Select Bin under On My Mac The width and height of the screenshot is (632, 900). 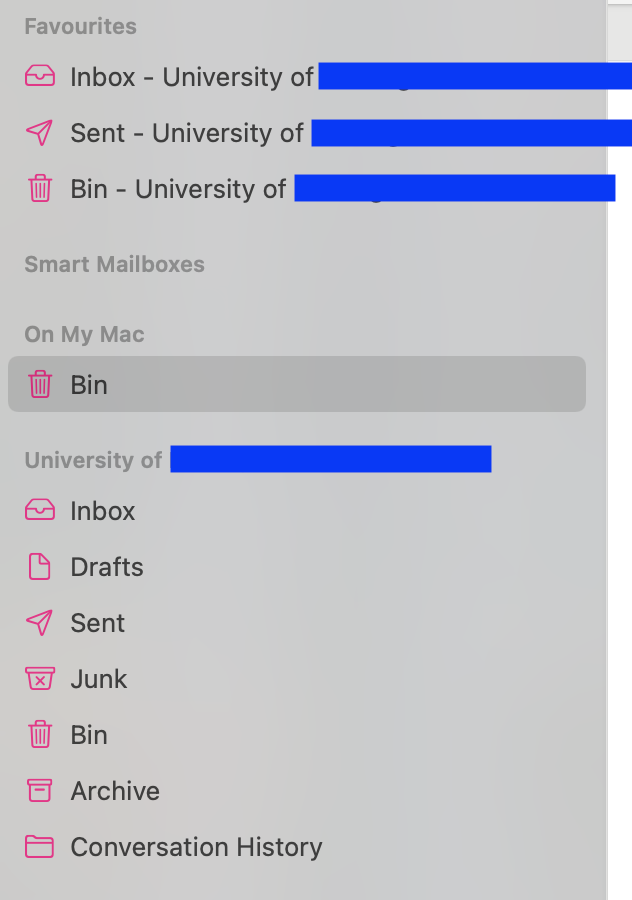coord(89,384)
